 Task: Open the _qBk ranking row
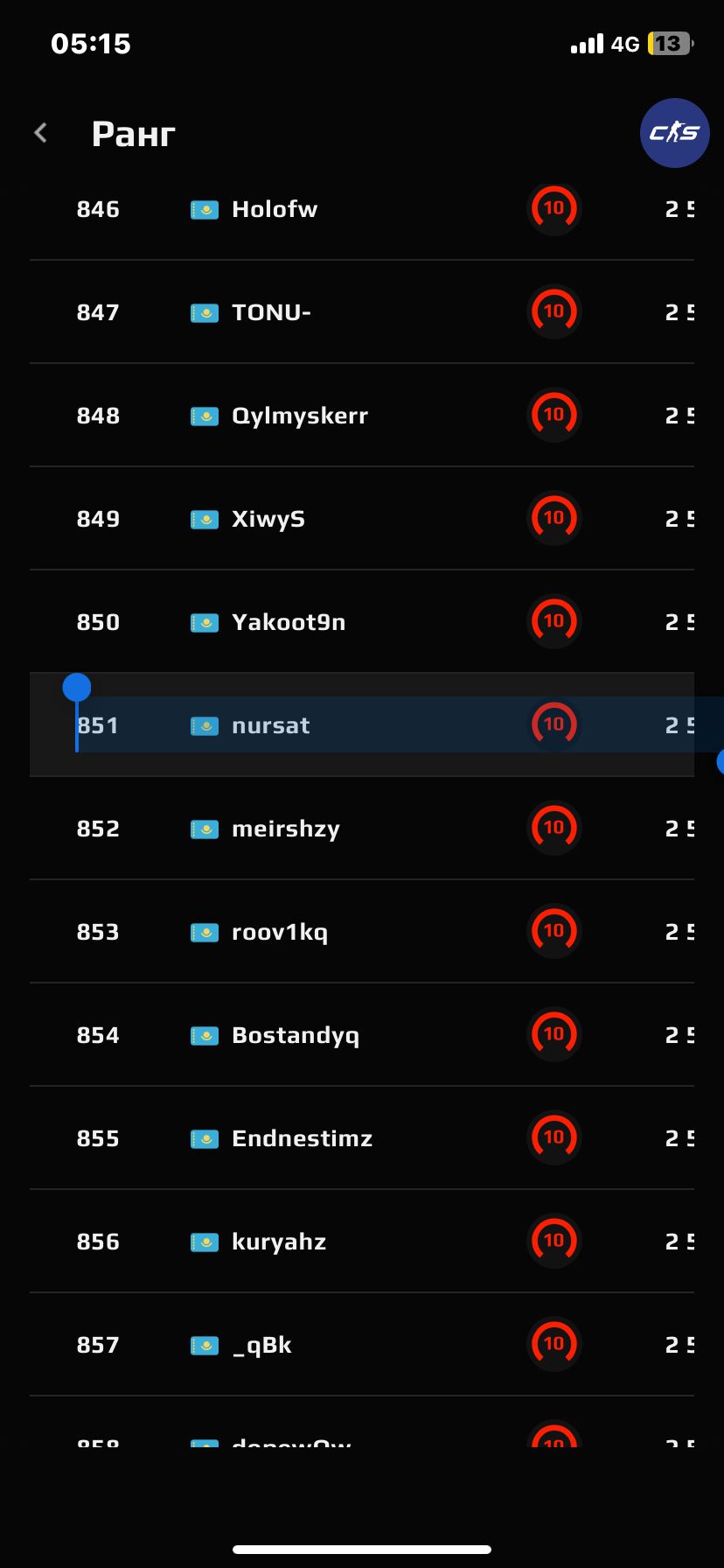[x=261, y=1346]
